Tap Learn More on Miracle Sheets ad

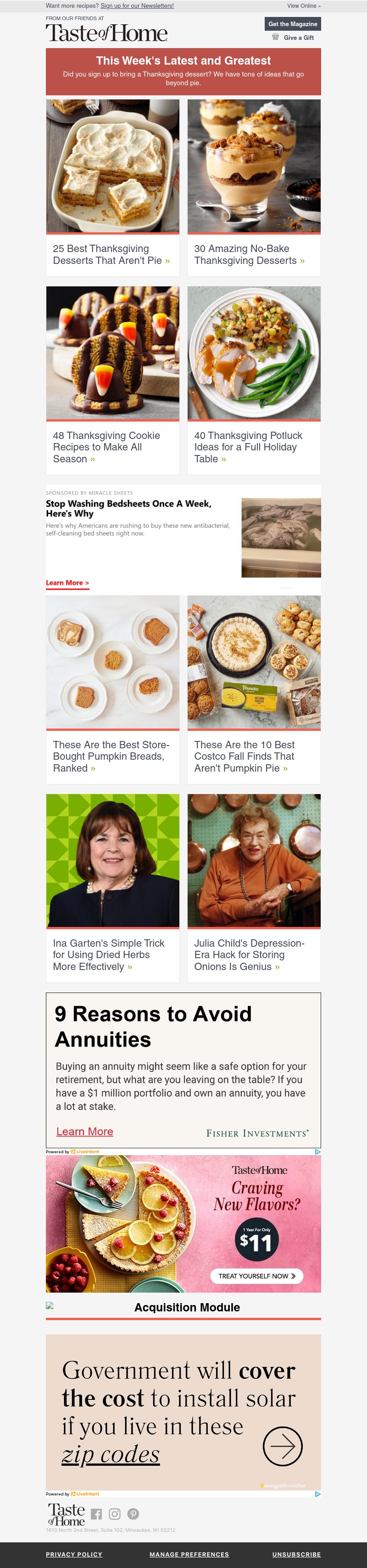[x=67, y=582]
